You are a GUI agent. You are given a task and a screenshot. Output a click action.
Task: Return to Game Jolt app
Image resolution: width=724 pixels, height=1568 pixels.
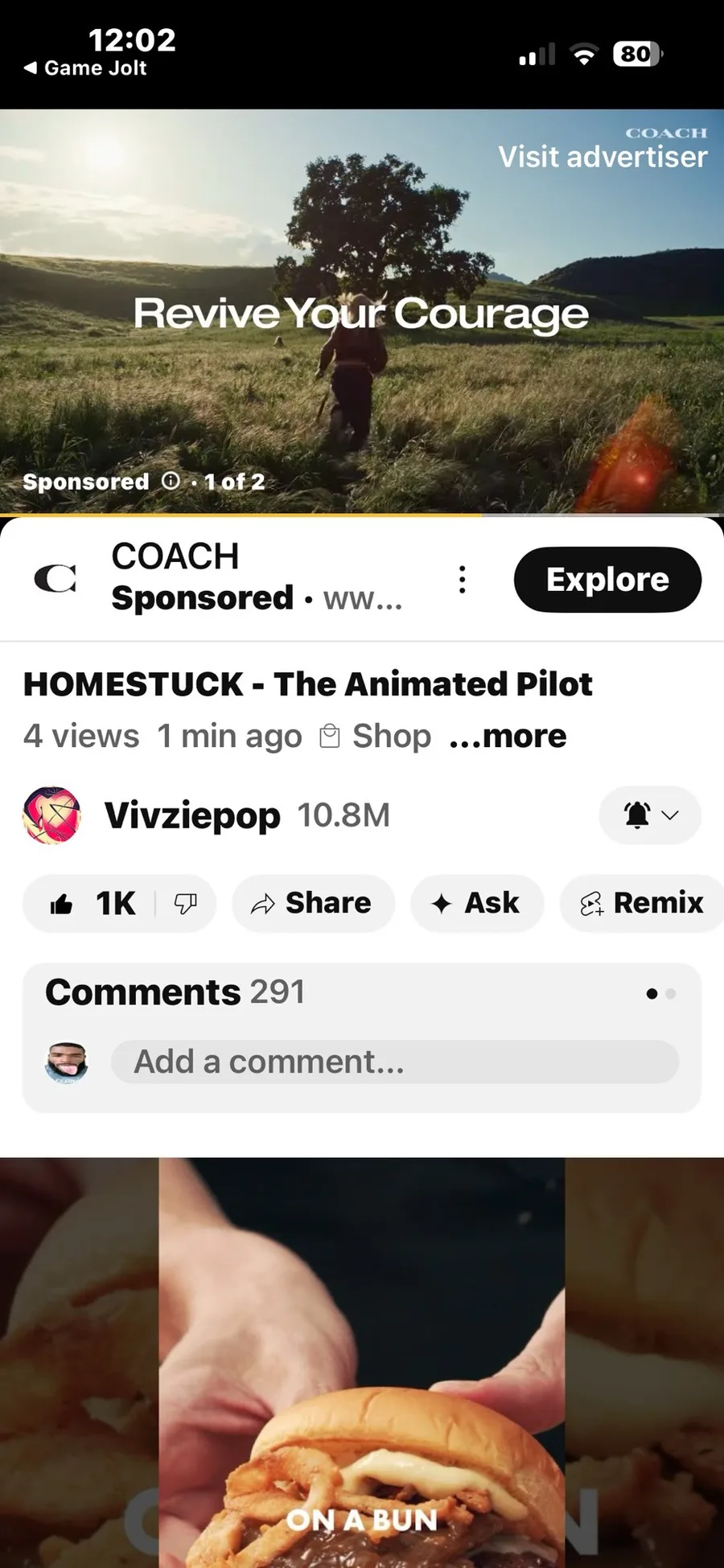(x=85, y=68)
